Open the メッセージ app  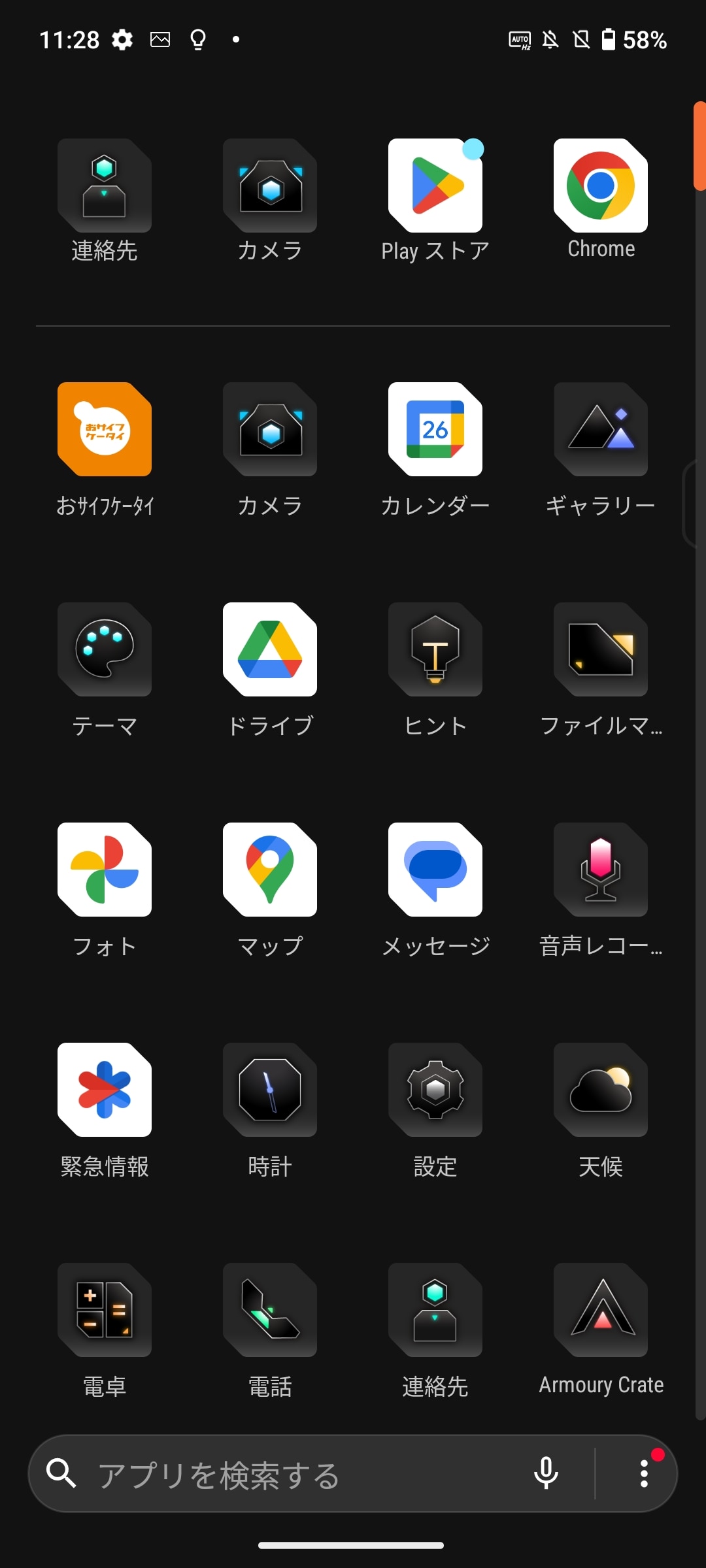435,870
